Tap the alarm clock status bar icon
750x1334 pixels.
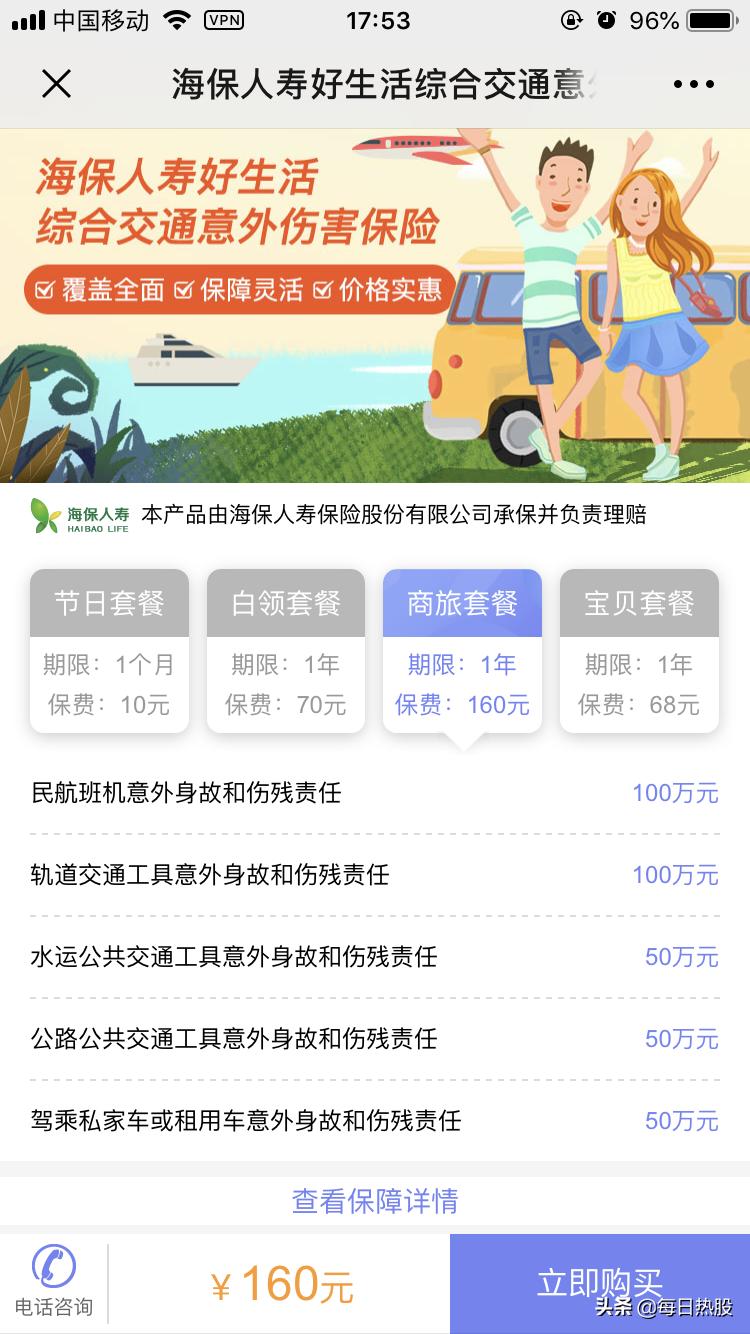[606, 18]
